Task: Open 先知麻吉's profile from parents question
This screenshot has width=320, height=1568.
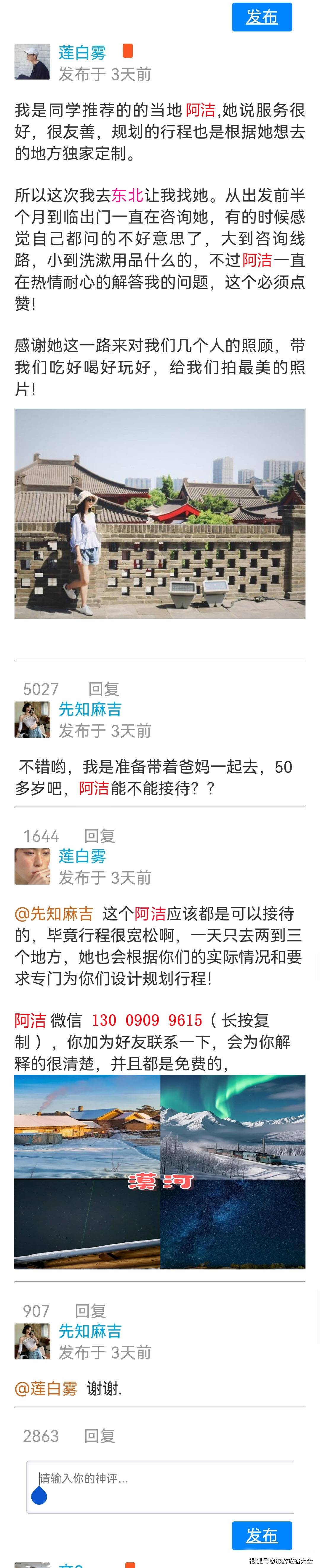Action: click(x=90, y=709)
